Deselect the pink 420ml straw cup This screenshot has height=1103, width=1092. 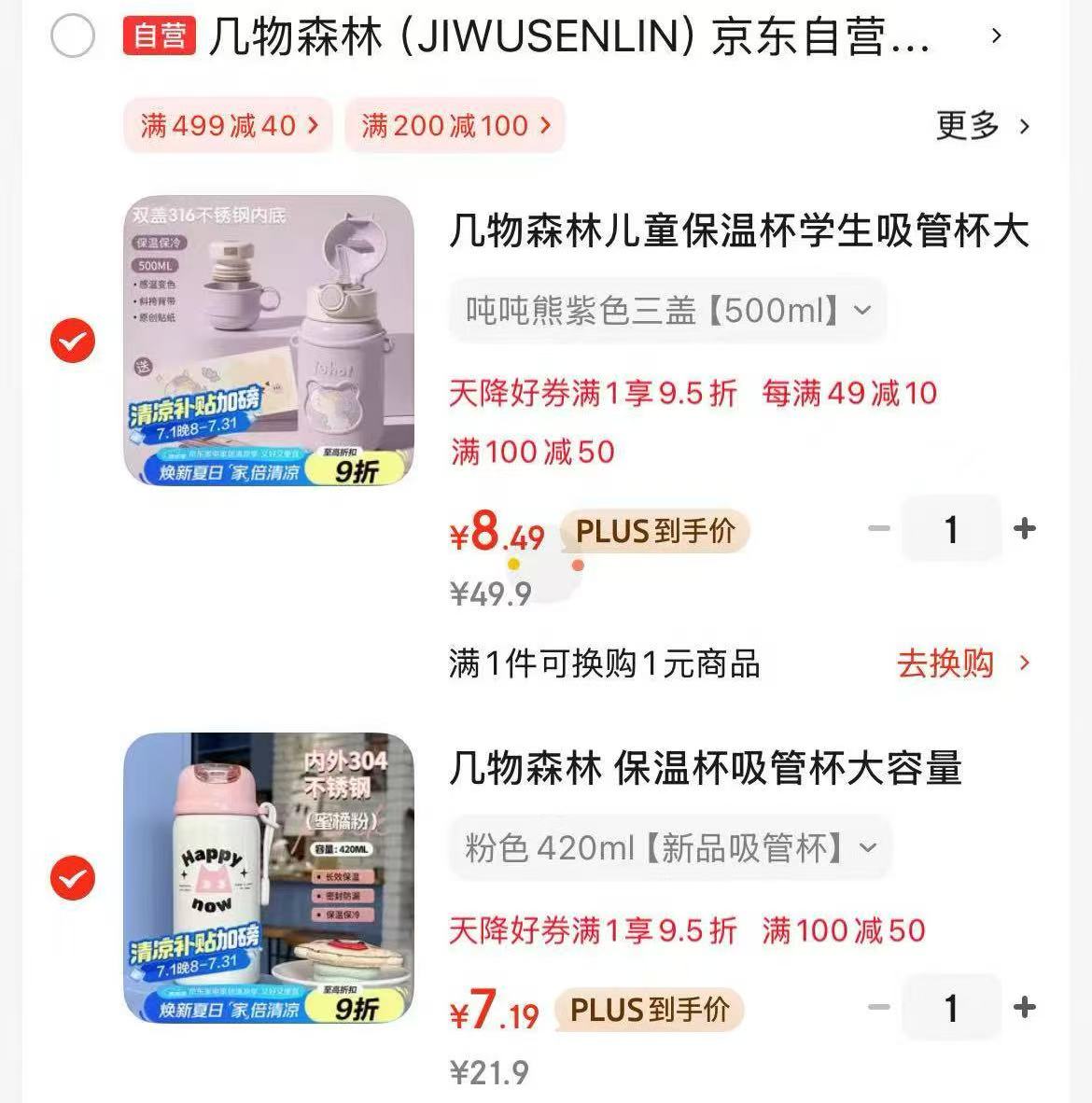72,878
